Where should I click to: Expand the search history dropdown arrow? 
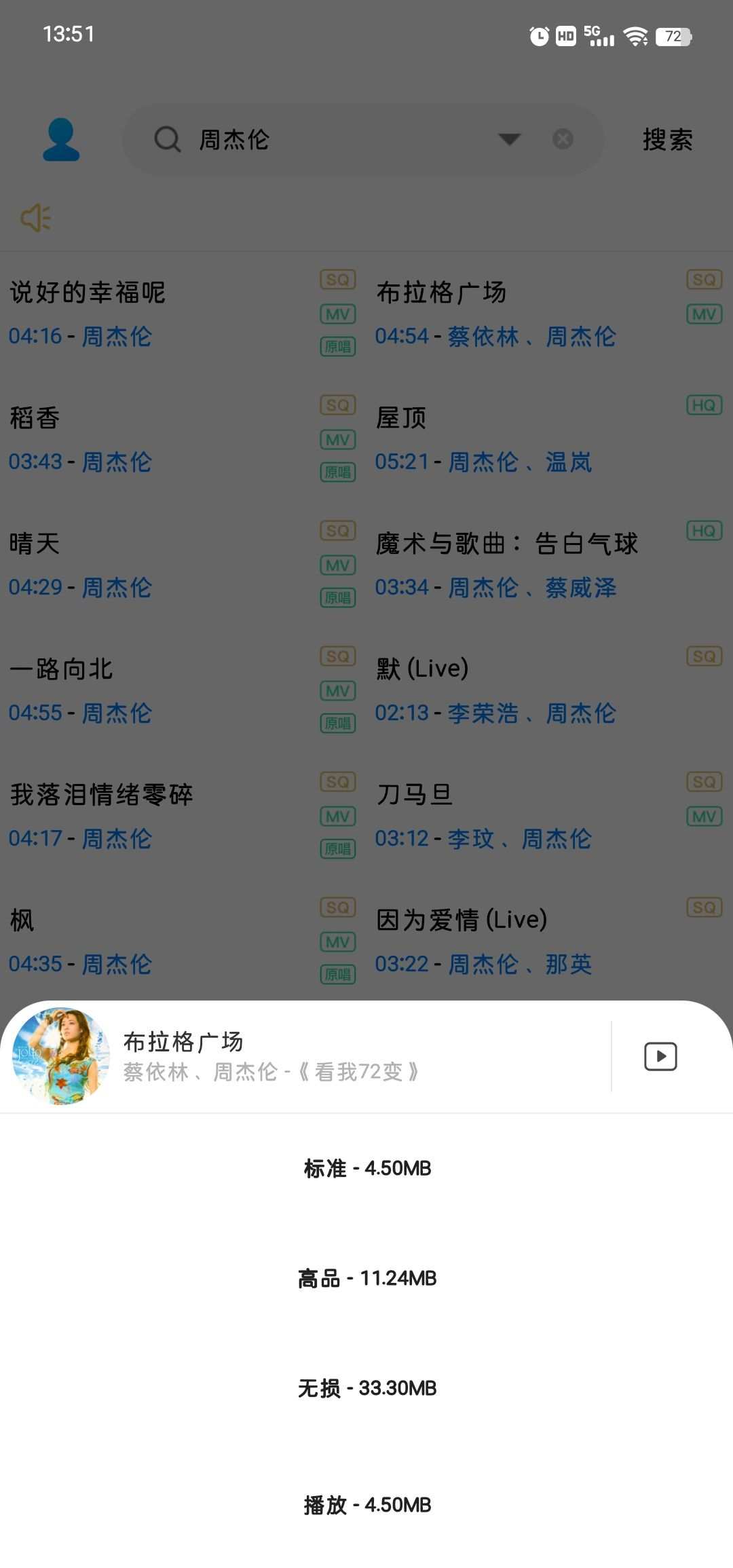pos(509,140)
